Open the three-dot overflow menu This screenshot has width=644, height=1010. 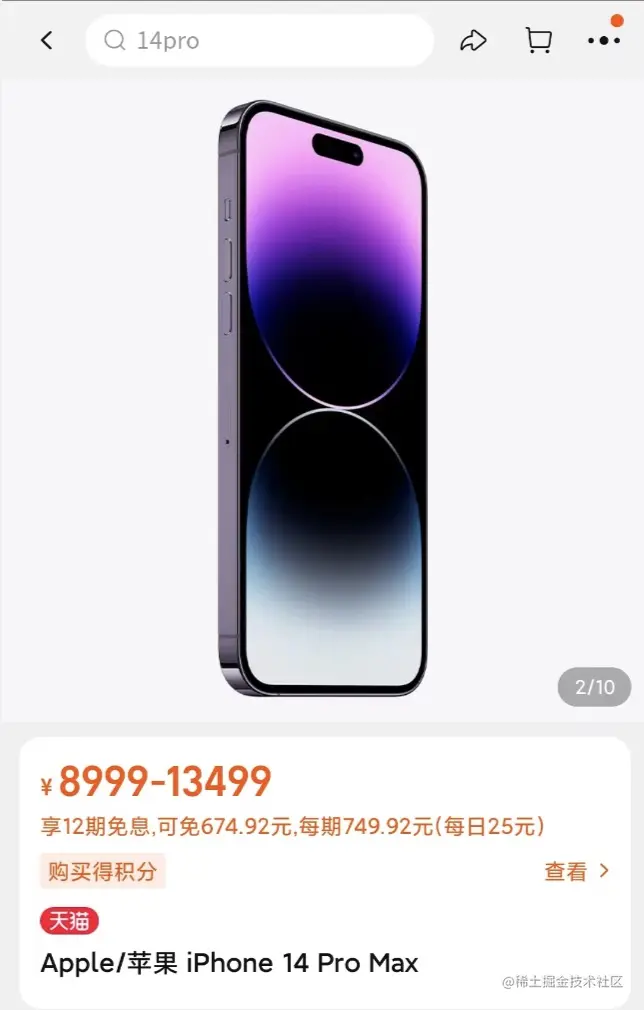click(x=603, y=40)
